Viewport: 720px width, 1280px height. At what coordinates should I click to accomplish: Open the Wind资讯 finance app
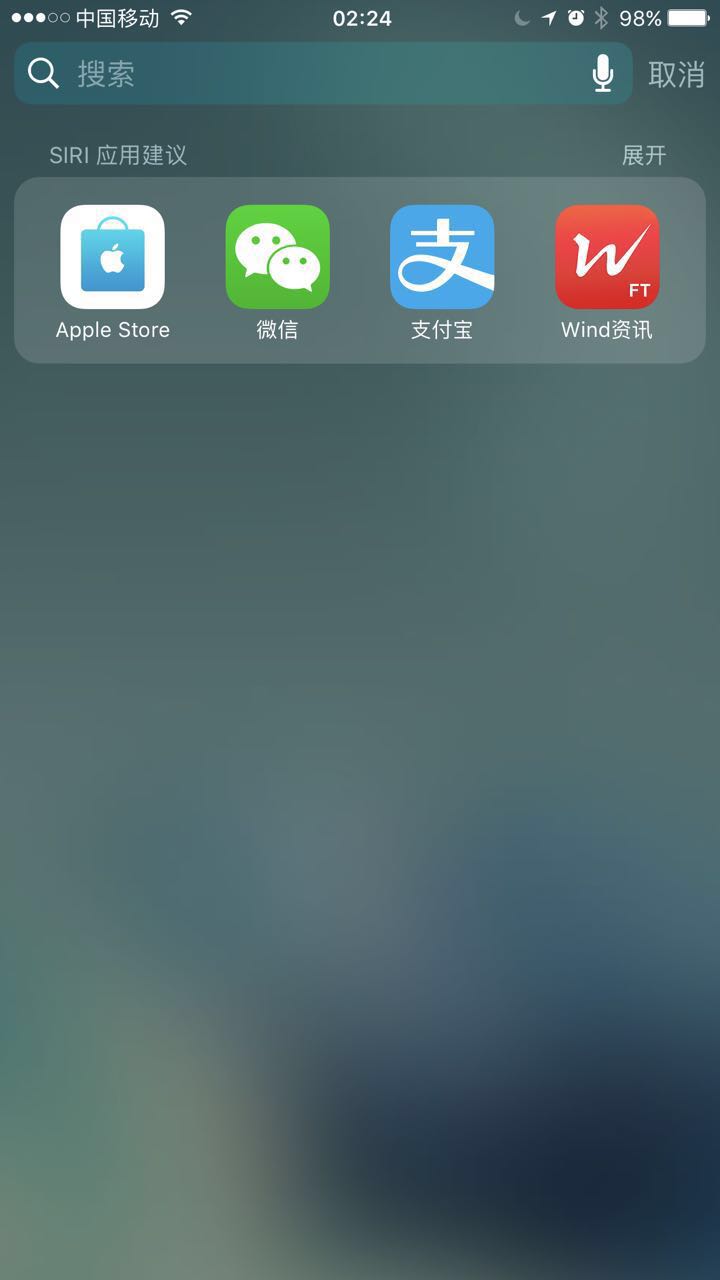(x=607, y=256)
